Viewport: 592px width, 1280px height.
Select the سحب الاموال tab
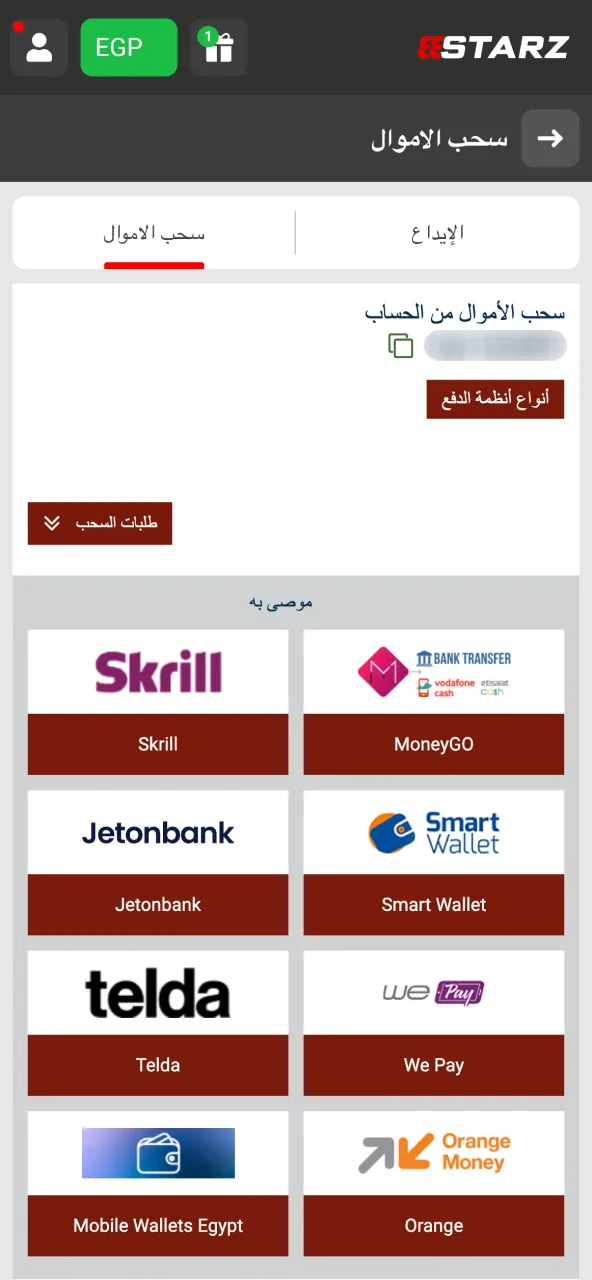tap(154, 233)
